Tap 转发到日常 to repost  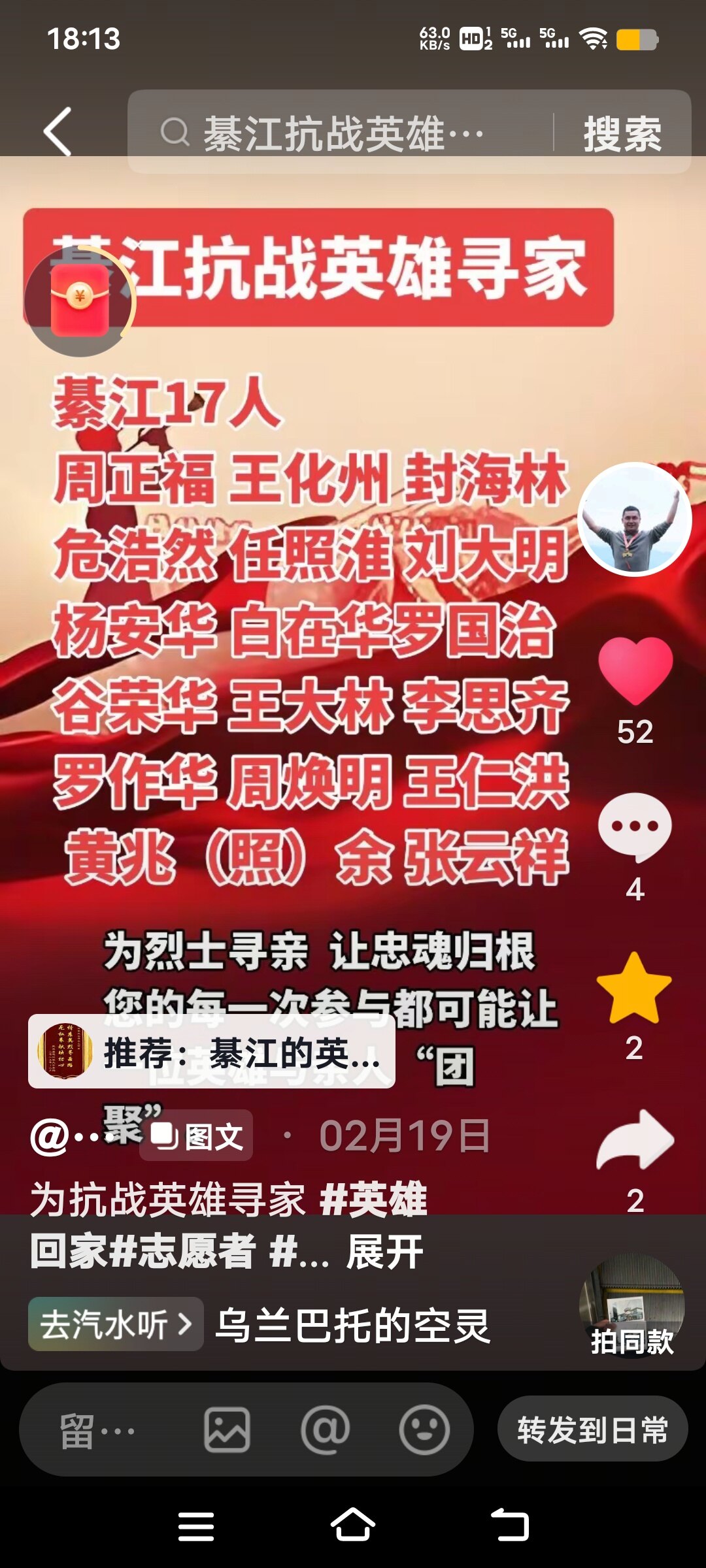(592, 1430)
